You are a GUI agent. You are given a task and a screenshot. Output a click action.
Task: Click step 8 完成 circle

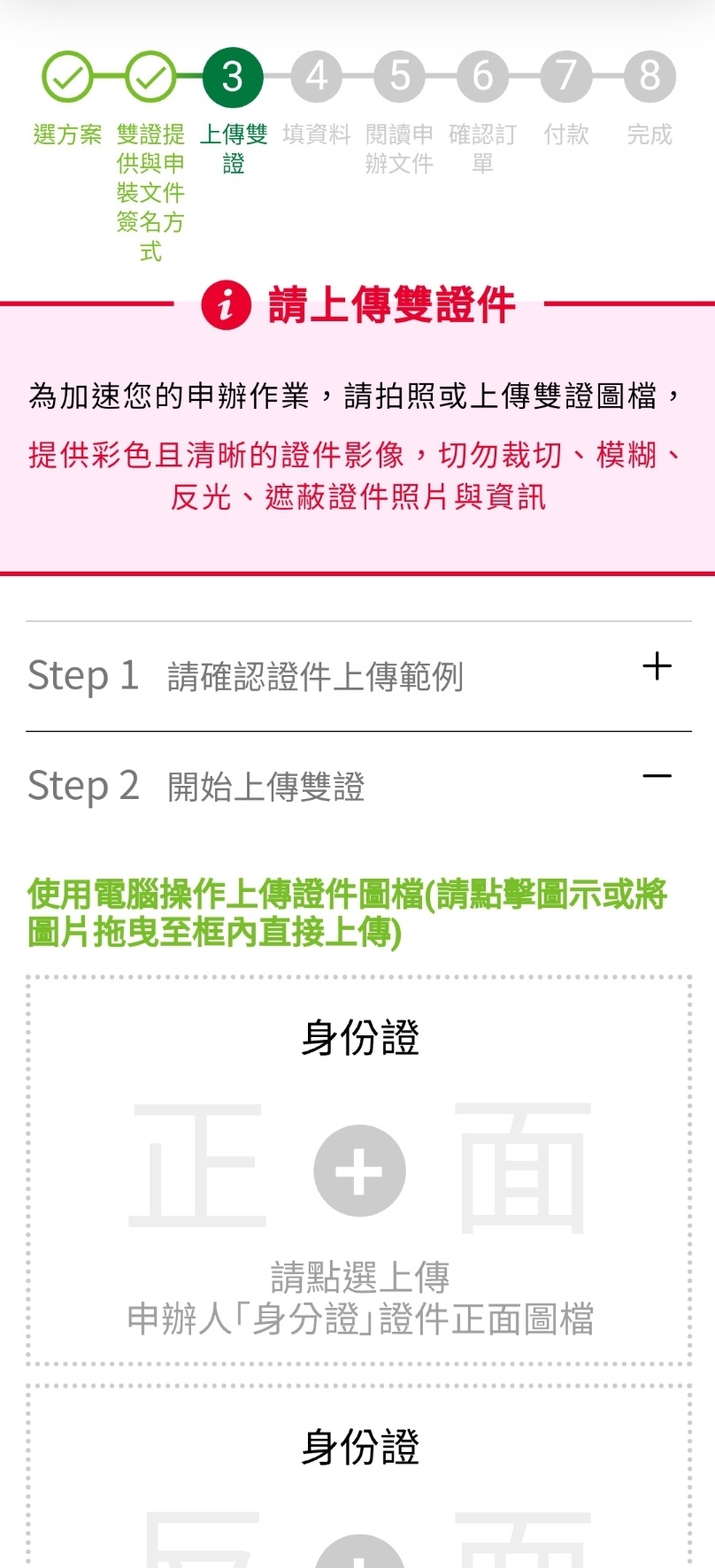click(650, 76)
